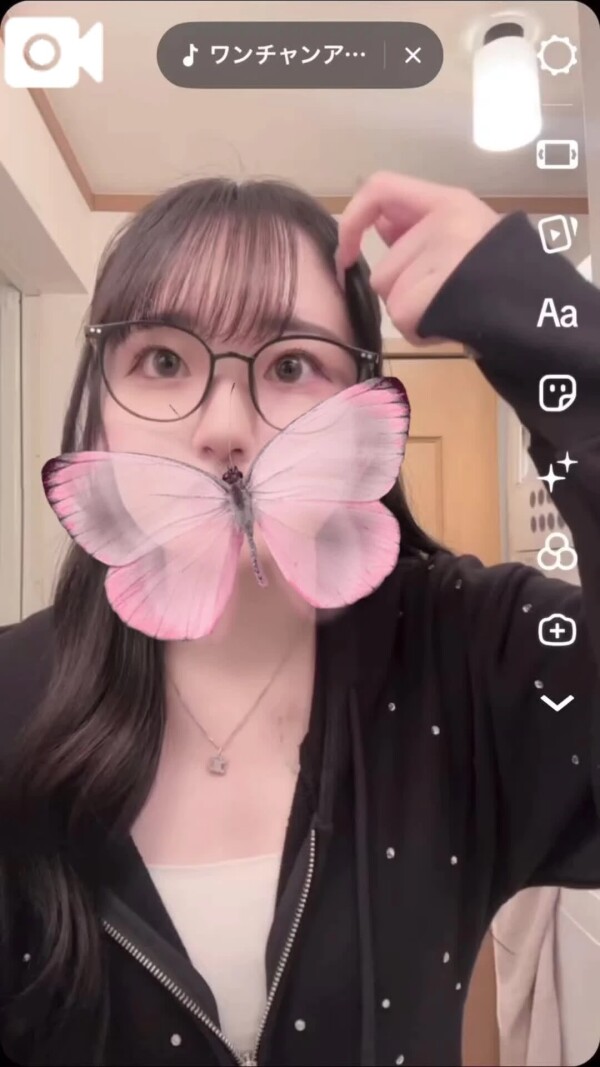Flip the camera orientation
This screenshot has width=600, height=1067.
pos(557,154)
